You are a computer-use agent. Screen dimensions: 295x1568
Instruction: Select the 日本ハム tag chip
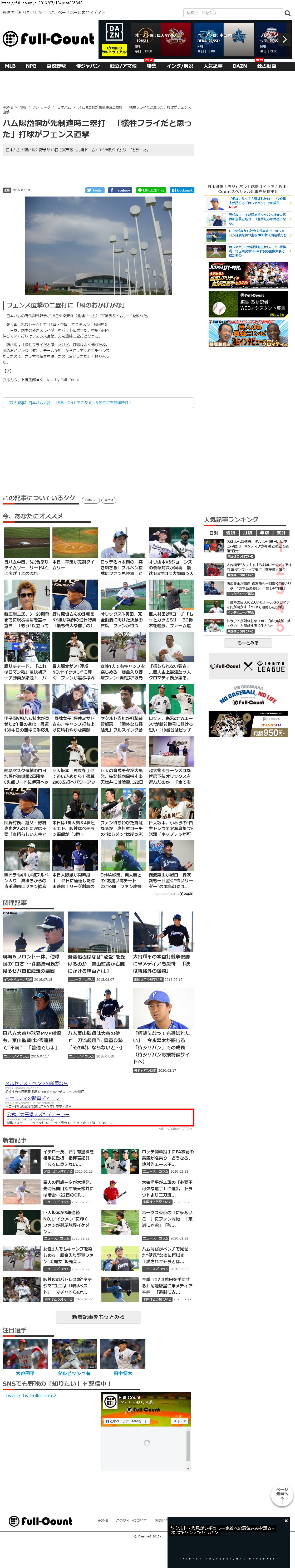(91, 500)
